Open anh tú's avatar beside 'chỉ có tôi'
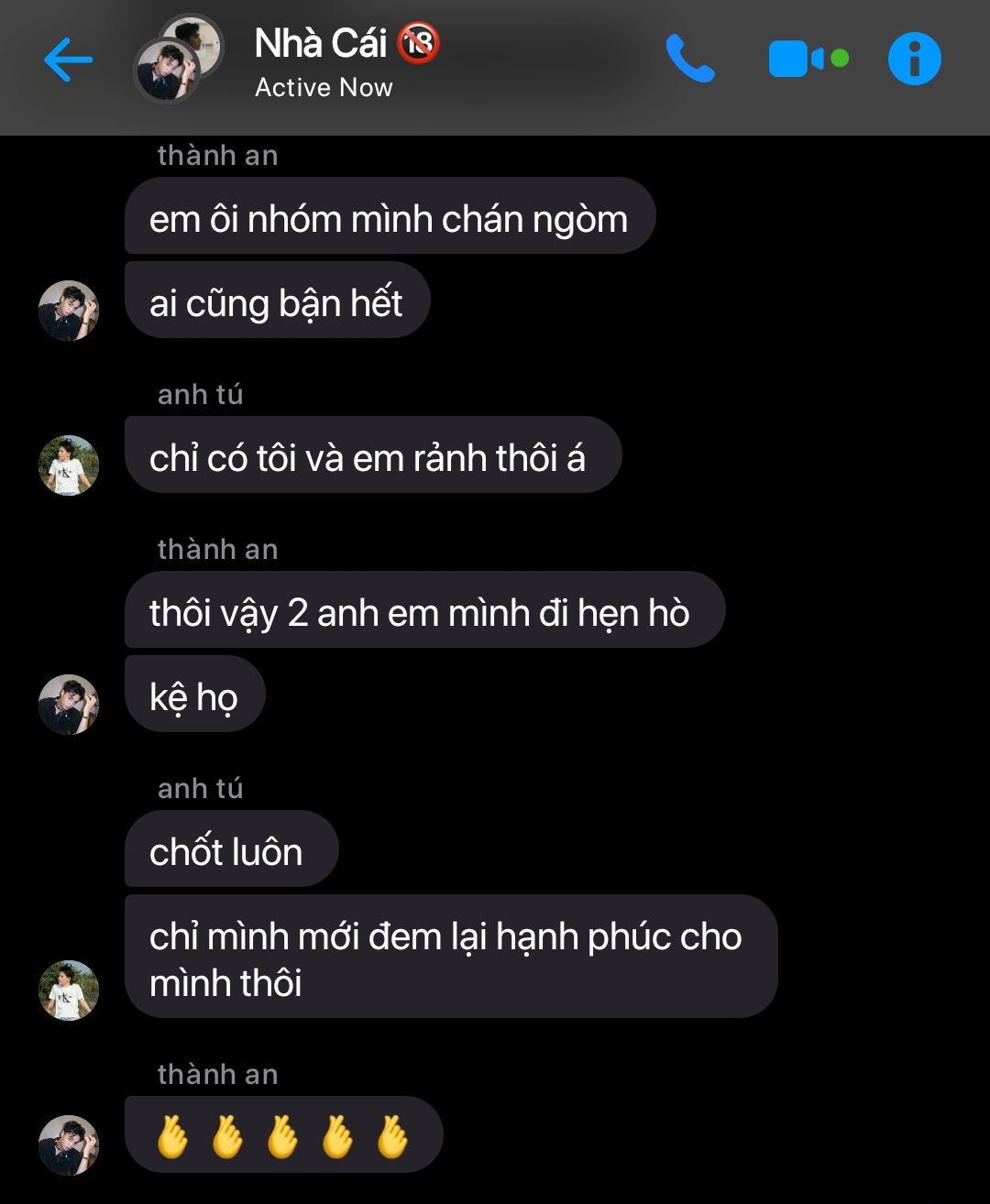 click(x=69, y=465)
